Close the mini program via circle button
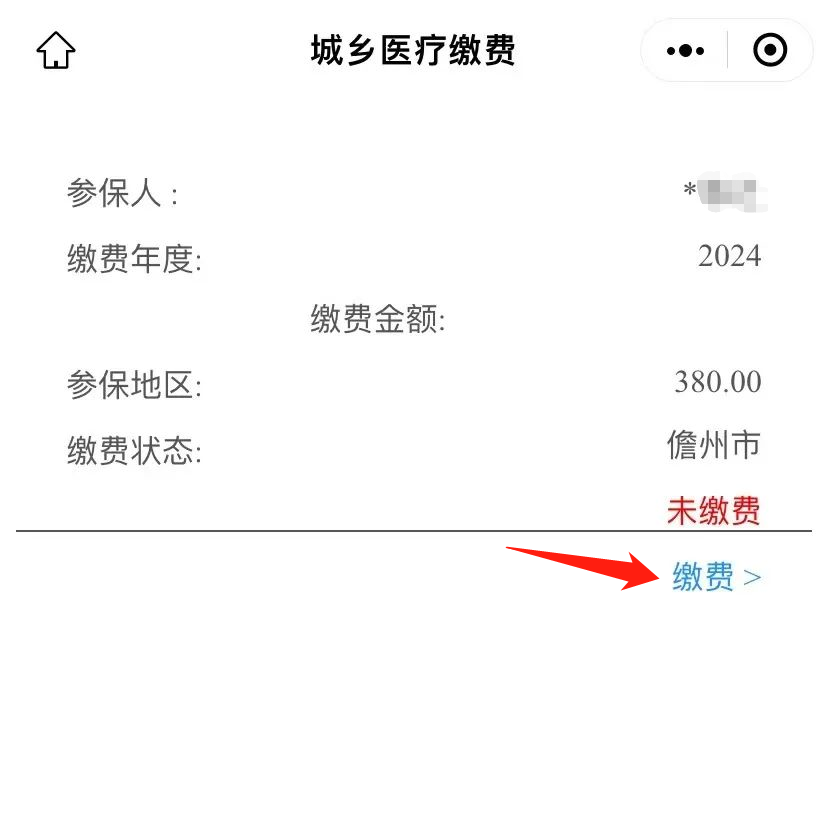 tap(769, 50)
